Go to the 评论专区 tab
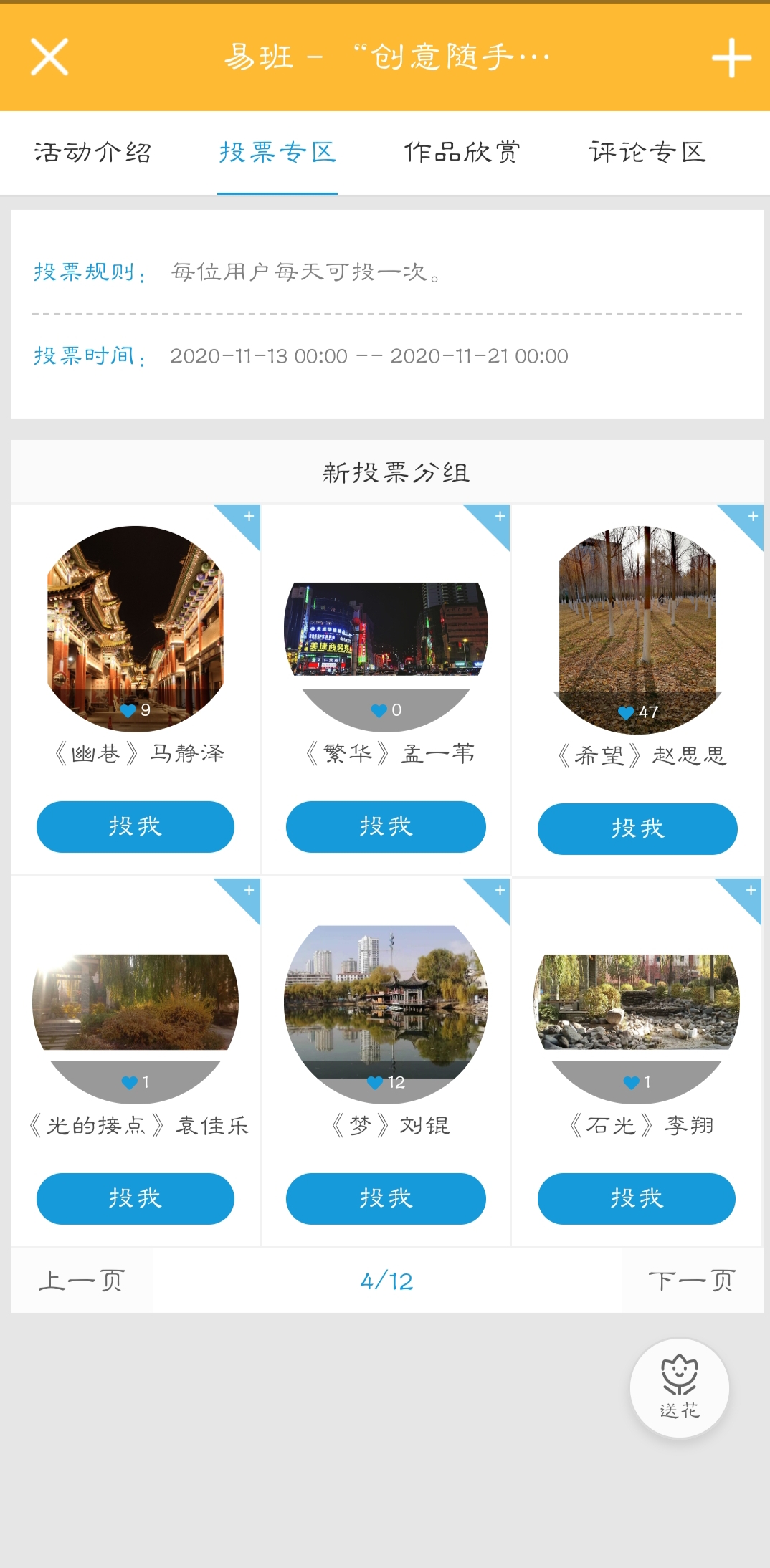The width and height of the screenshot is (770, 1568). (x=647, y=152)
